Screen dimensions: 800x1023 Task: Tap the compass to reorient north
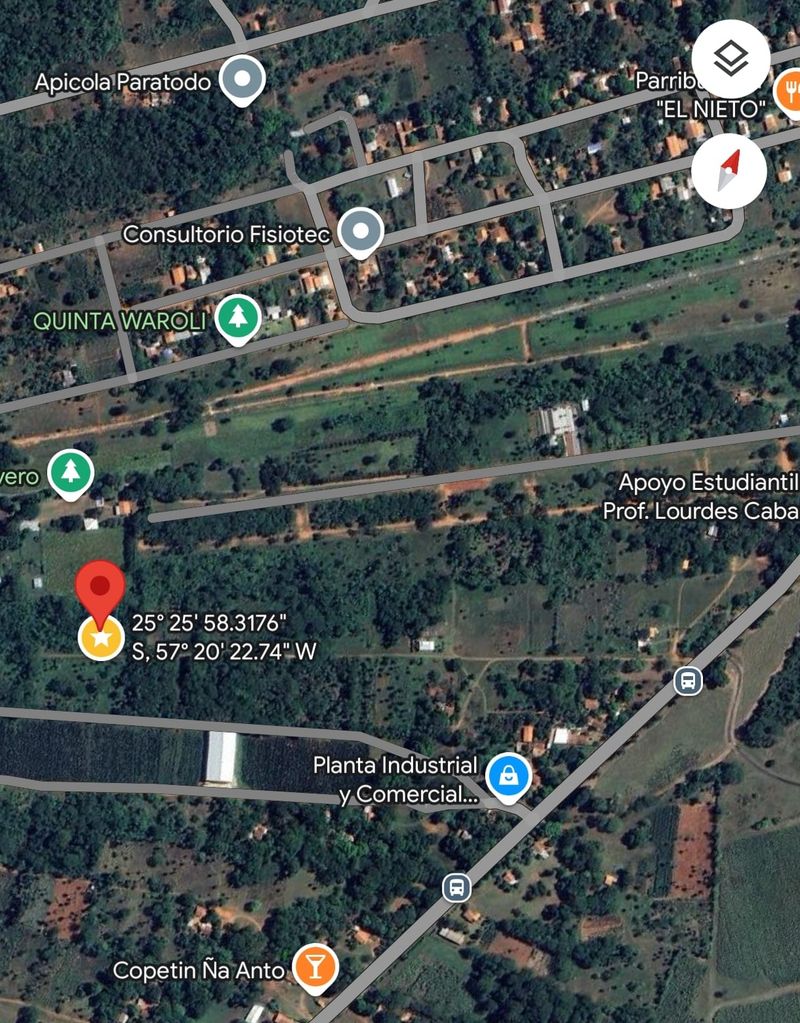[x=729, y=170]
